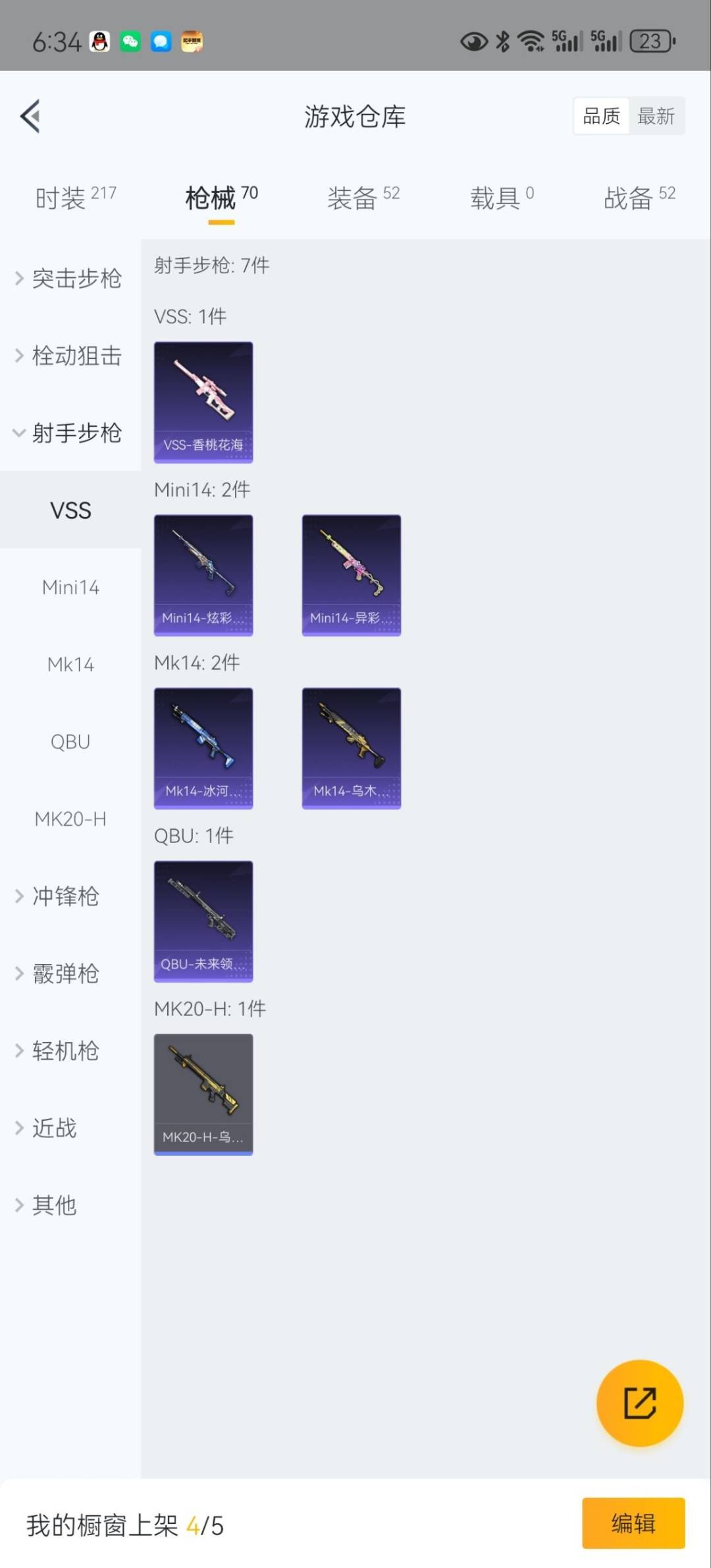
Task: Open the QBU-未来领 skin card
Action: 203,921
